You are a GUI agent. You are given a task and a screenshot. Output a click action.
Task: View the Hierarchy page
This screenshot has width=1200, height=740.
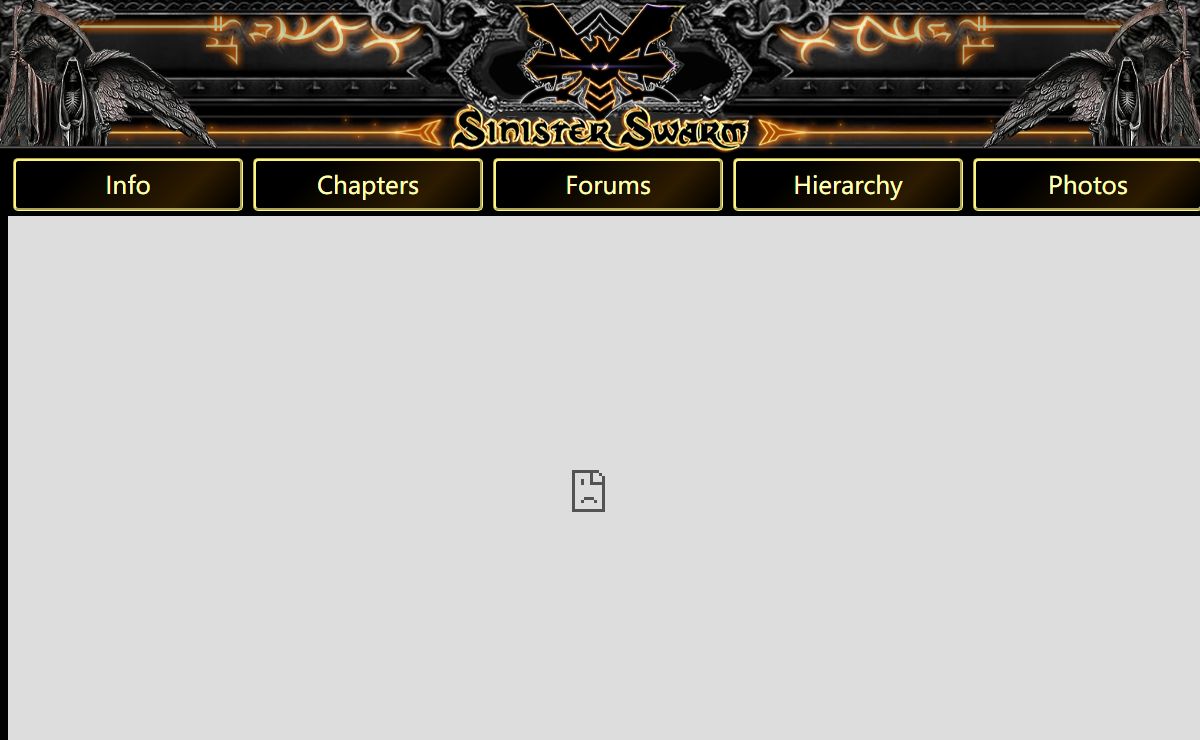[848, 185]
